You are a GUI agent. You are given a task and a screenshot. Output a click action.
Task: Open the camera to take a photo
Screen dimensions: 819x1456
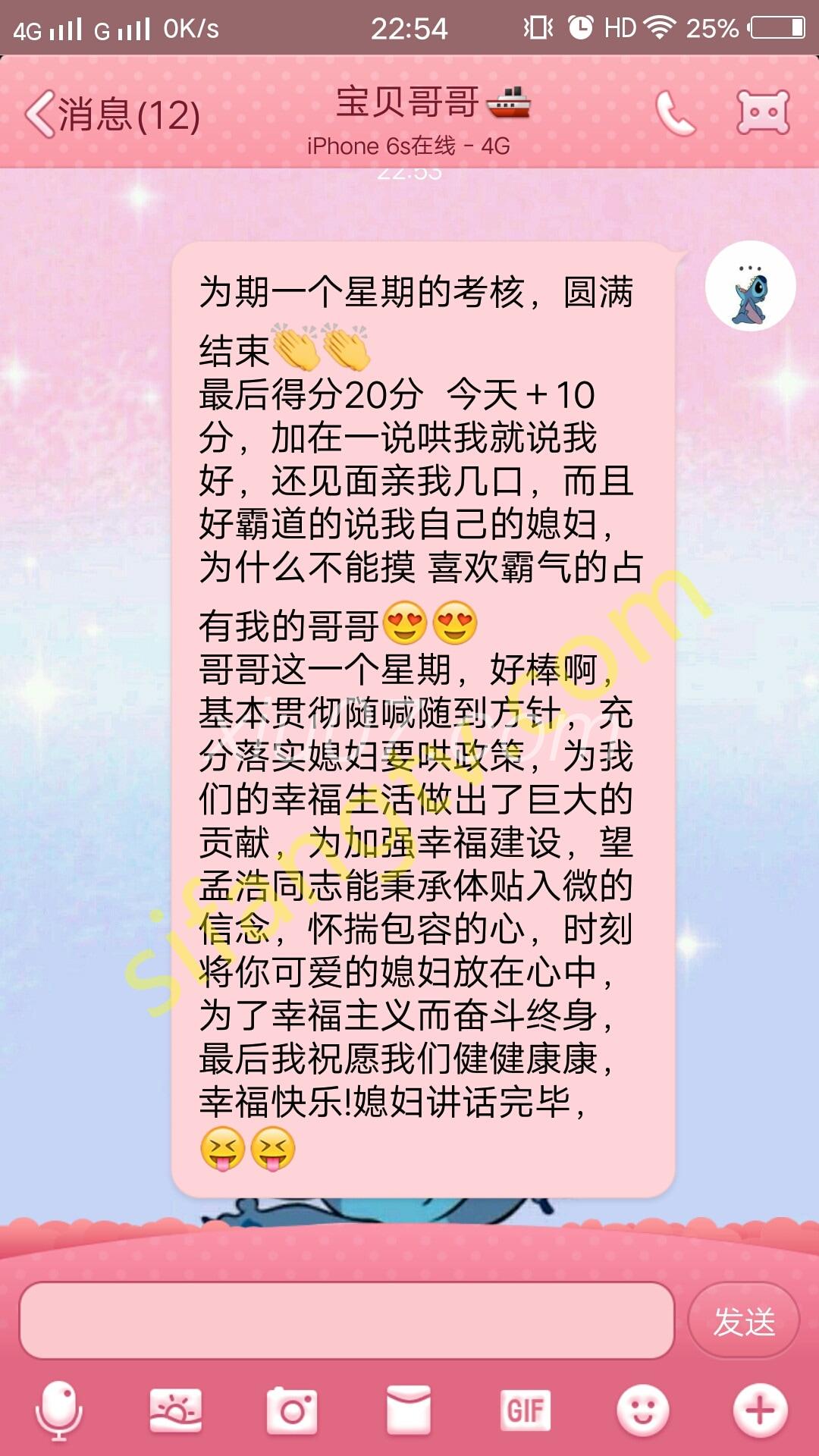coord(292,1410)
